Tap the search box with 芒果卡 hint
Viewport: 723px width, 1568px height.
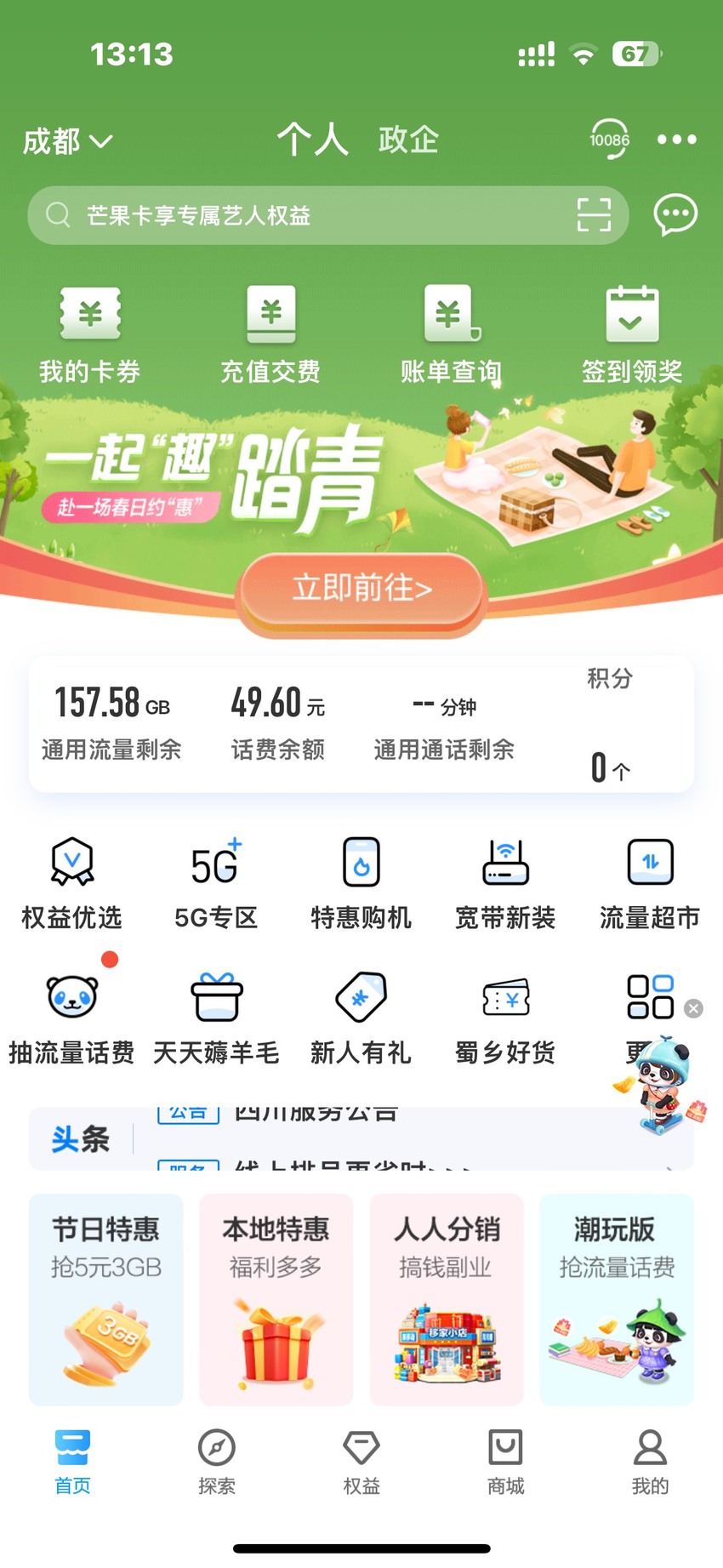coord(328,215)
